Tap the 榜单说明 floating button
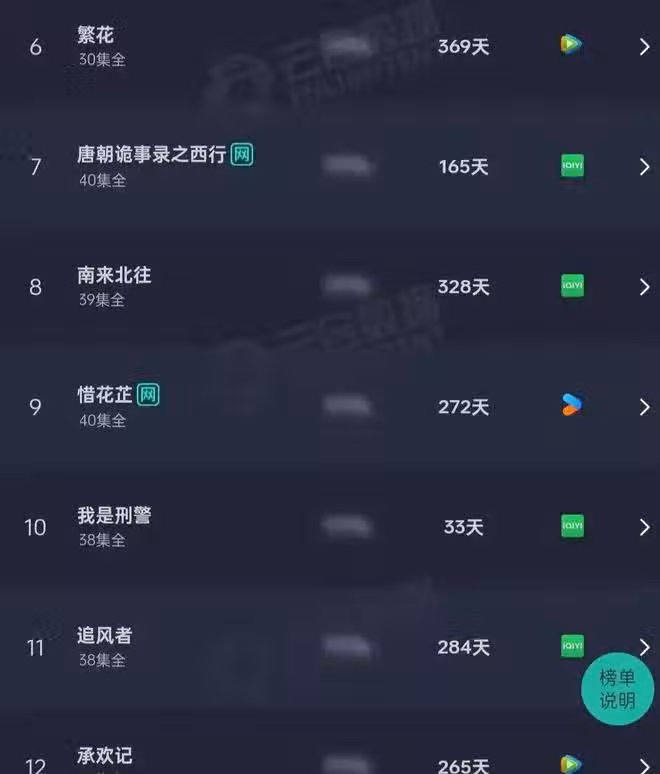Image resolution: width=660 pixels, height=774 pixels. pyautogui.click(x=617, y=688)
